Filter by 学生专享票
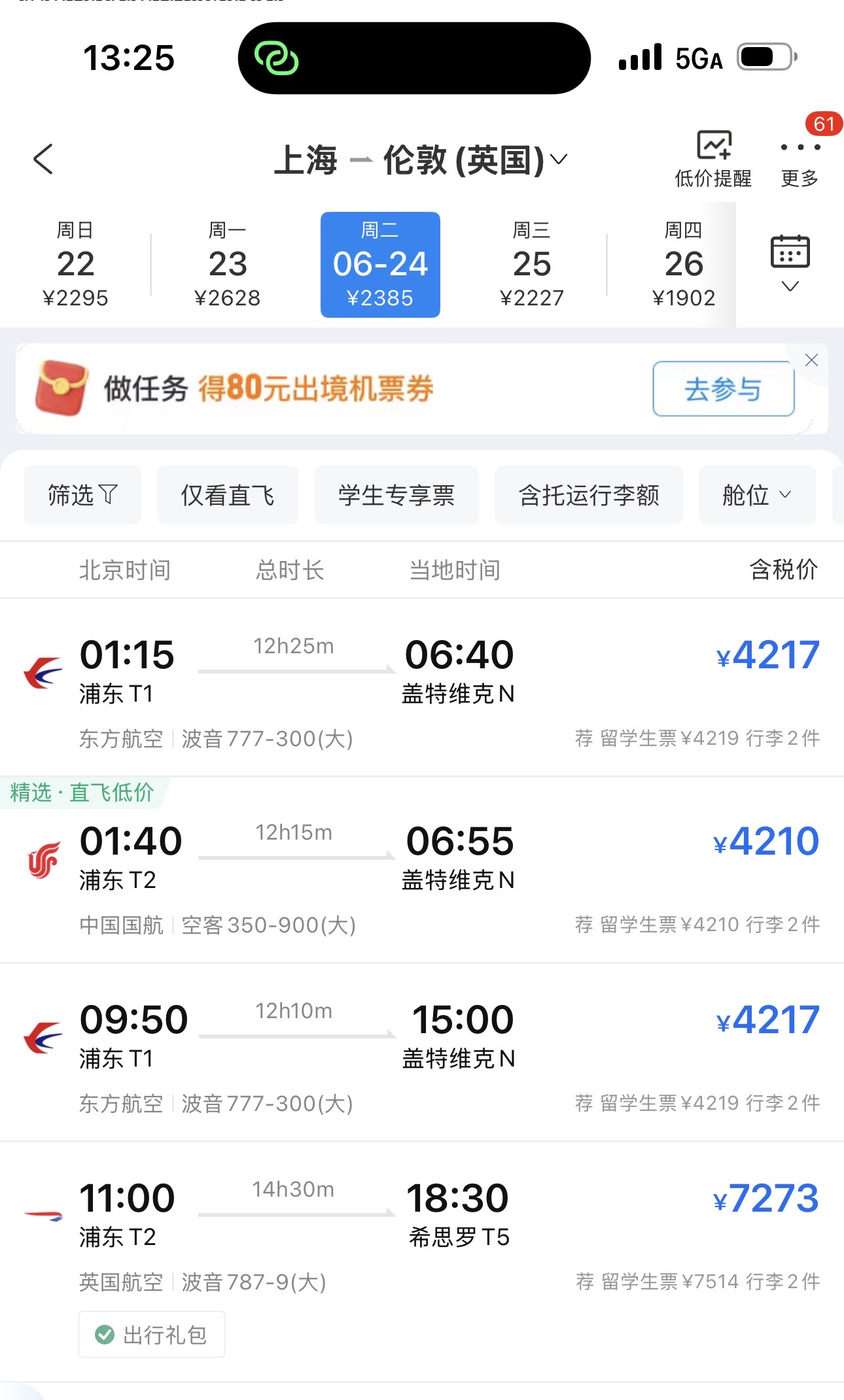844x1400 pixels. point(396,495)
